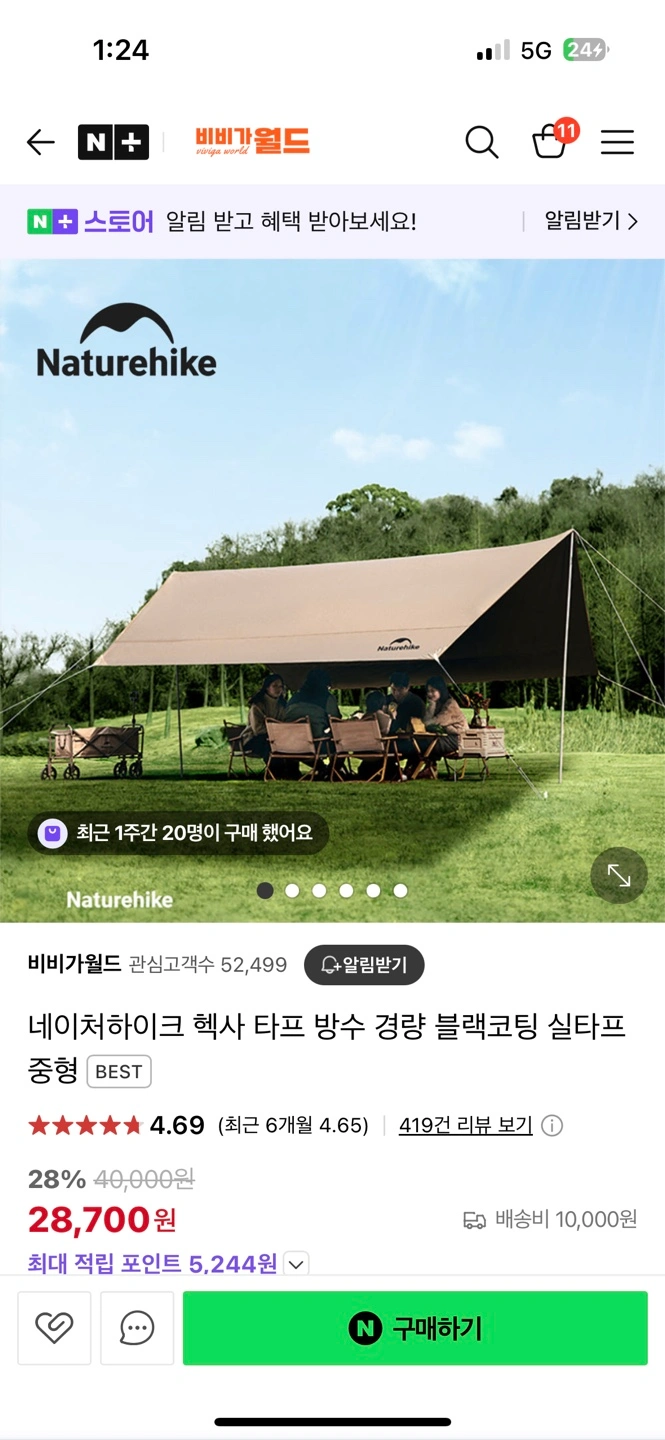Tap the info icon next to reviews
This screenshot has width=665, height=1440.
[552, 1126]
